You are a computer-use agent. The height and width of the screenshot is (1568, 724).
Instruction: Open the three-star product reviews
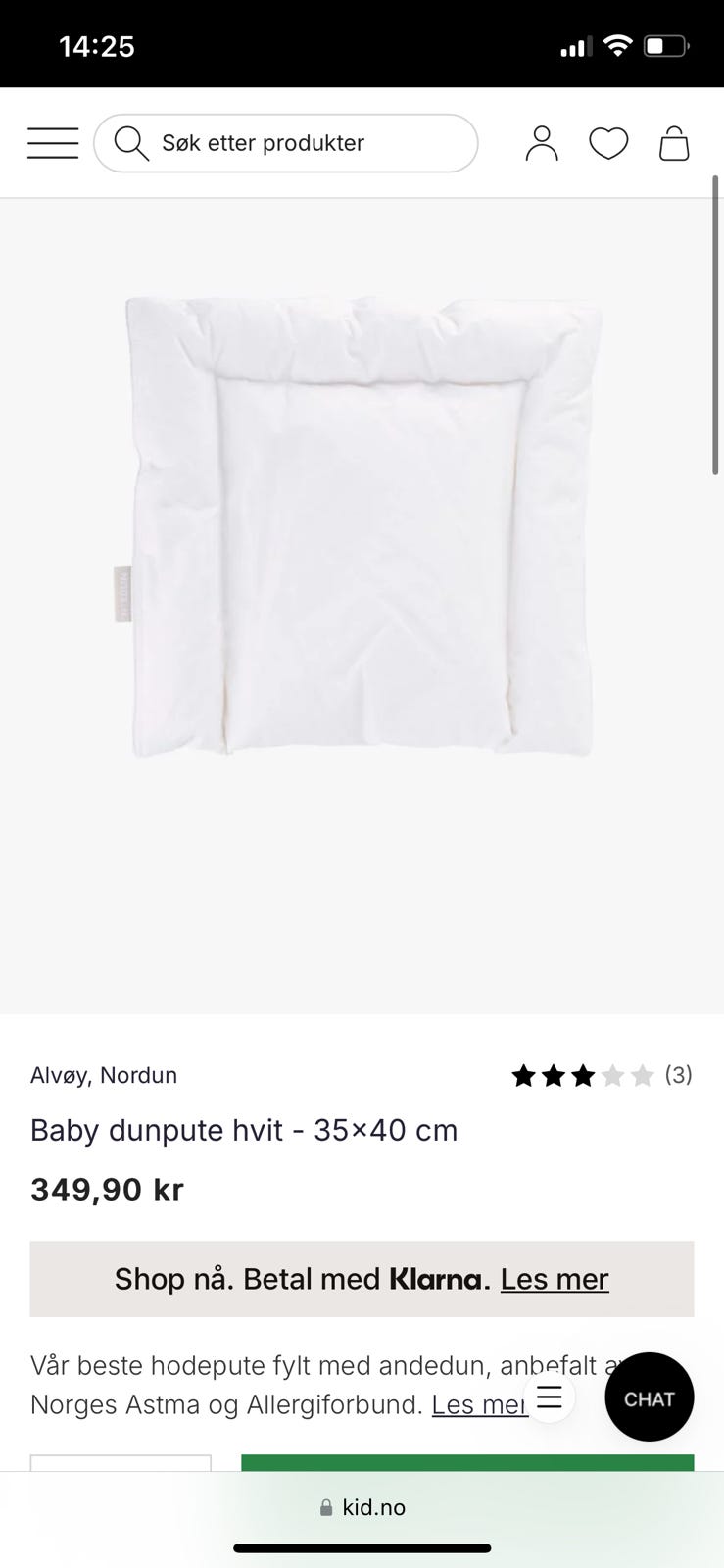[601, 1076]
